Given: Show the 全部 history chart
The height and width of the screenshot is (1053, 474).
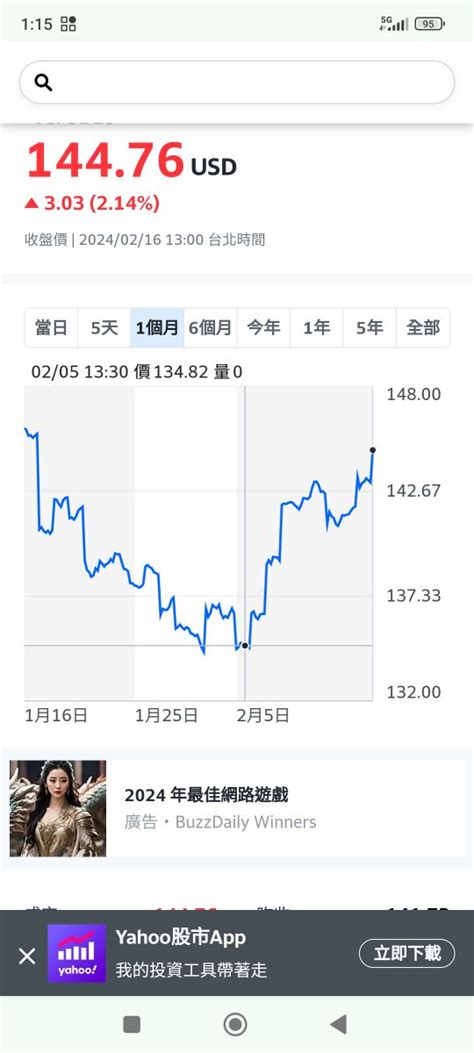Looking at the screenshot, I should tap(423, 328).
